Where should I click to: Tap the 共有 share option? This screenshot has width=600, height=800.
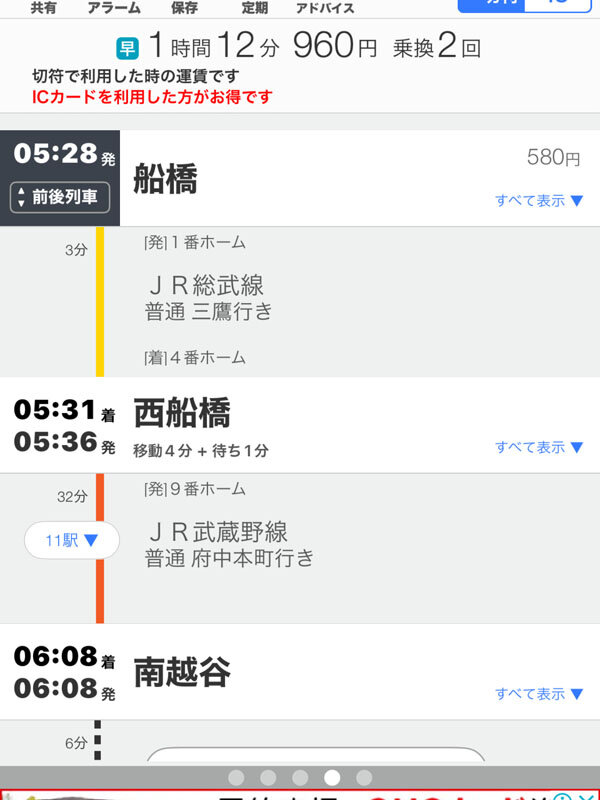click(43, 8)
